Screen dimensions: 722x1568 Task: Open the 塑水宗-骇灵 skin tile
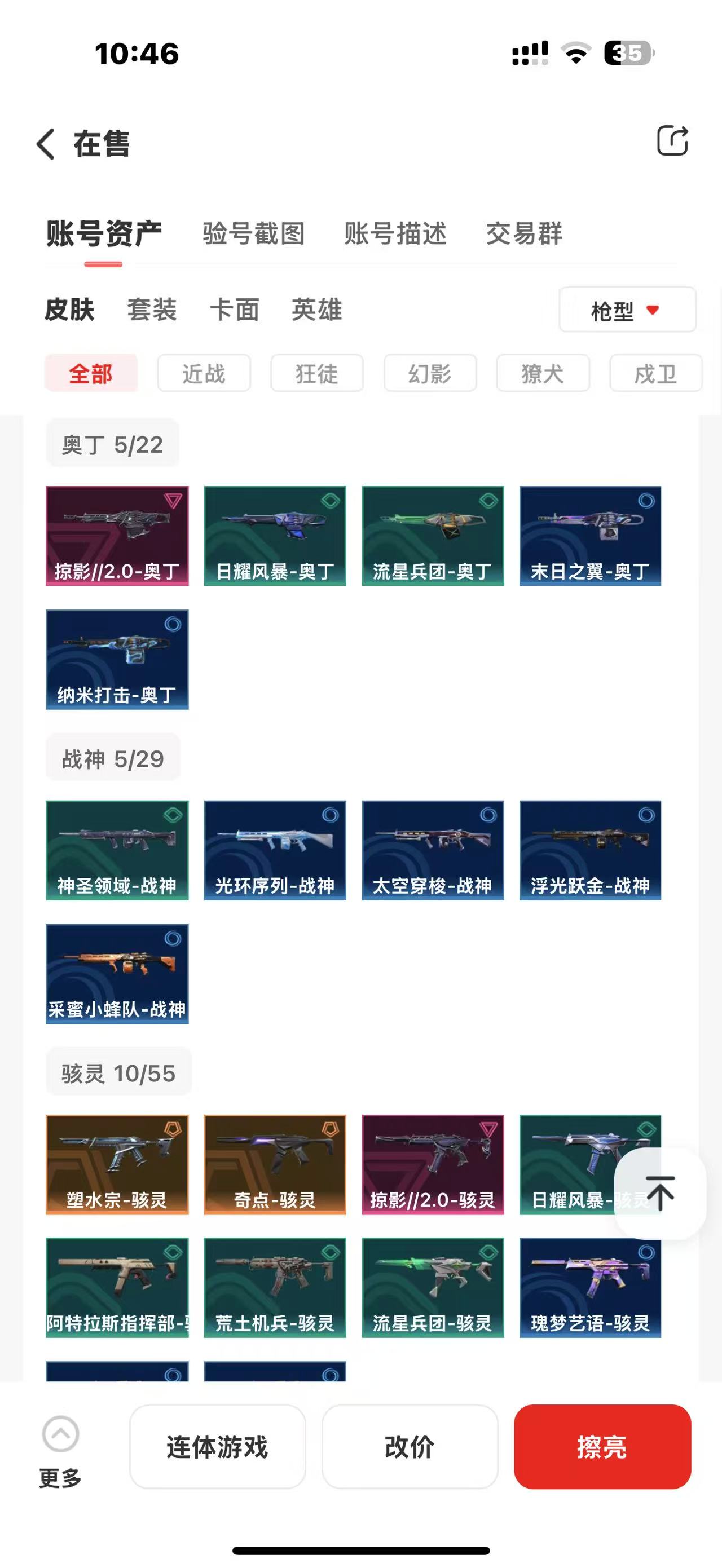point(117,1164)
